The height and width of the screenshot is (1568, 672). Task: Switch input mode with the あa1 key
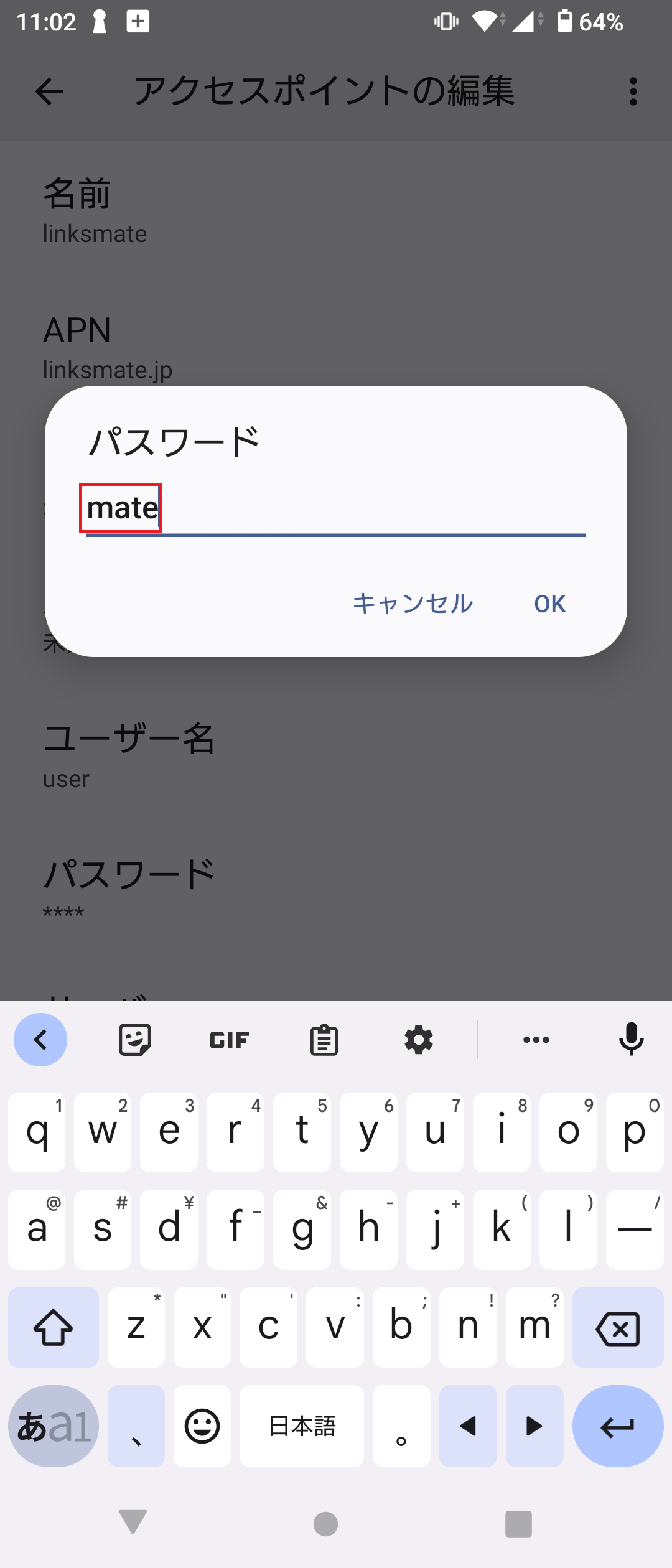pyautogui.click(x=52, y=1426)
